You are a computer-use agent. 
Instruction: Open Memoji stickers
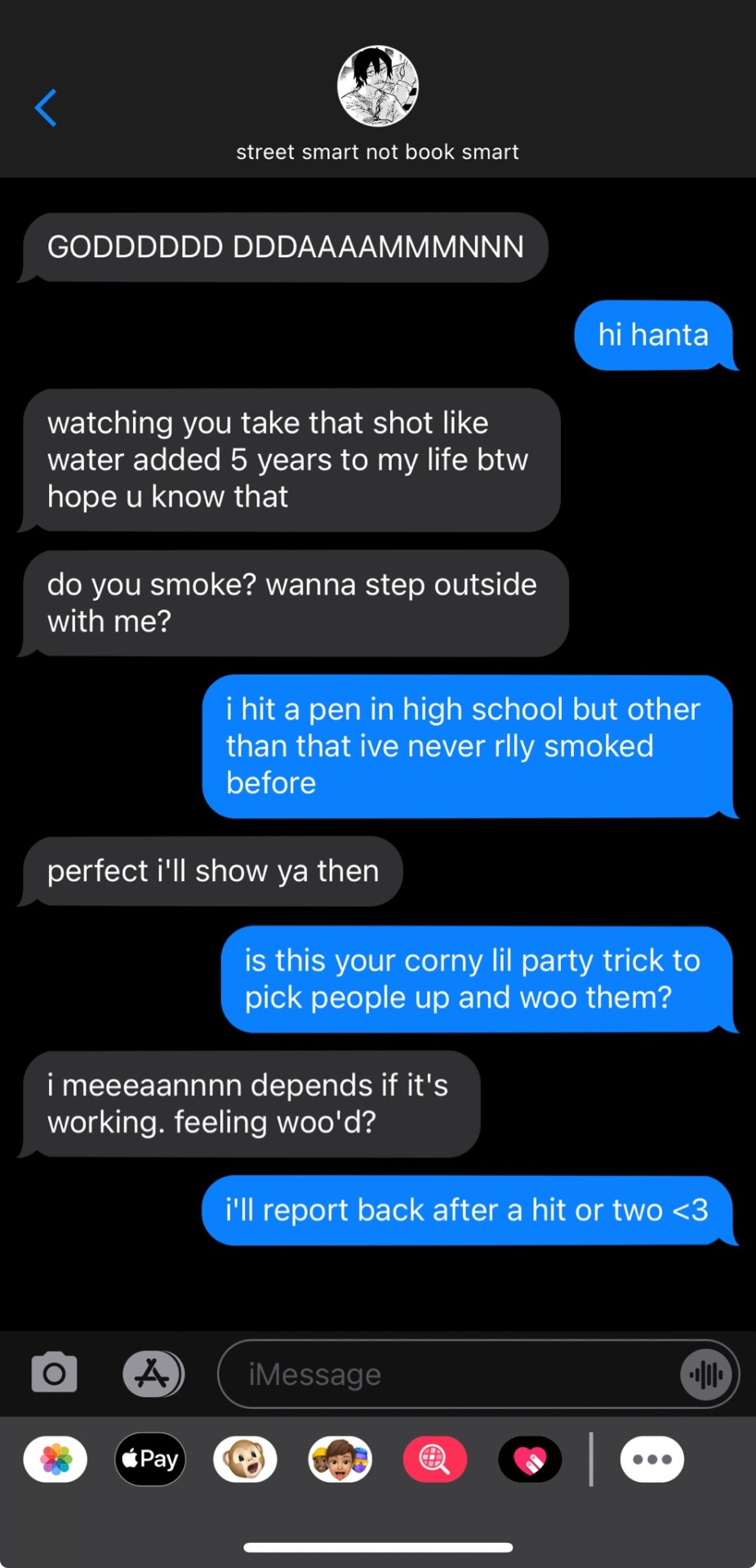coord(340,1459)
